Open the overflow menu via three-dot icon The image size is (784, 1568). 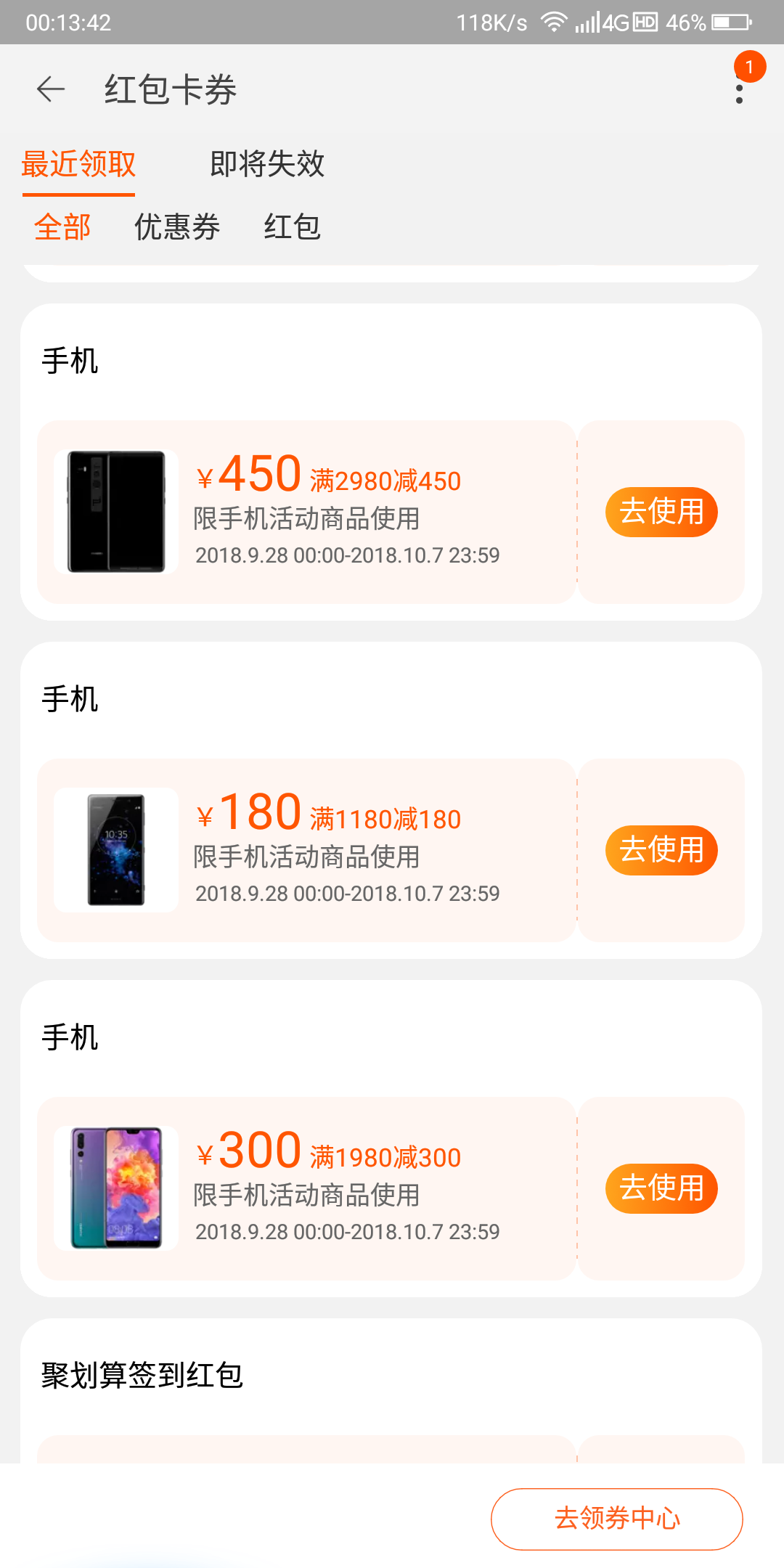pyautogui.click(x=738, y=90)
